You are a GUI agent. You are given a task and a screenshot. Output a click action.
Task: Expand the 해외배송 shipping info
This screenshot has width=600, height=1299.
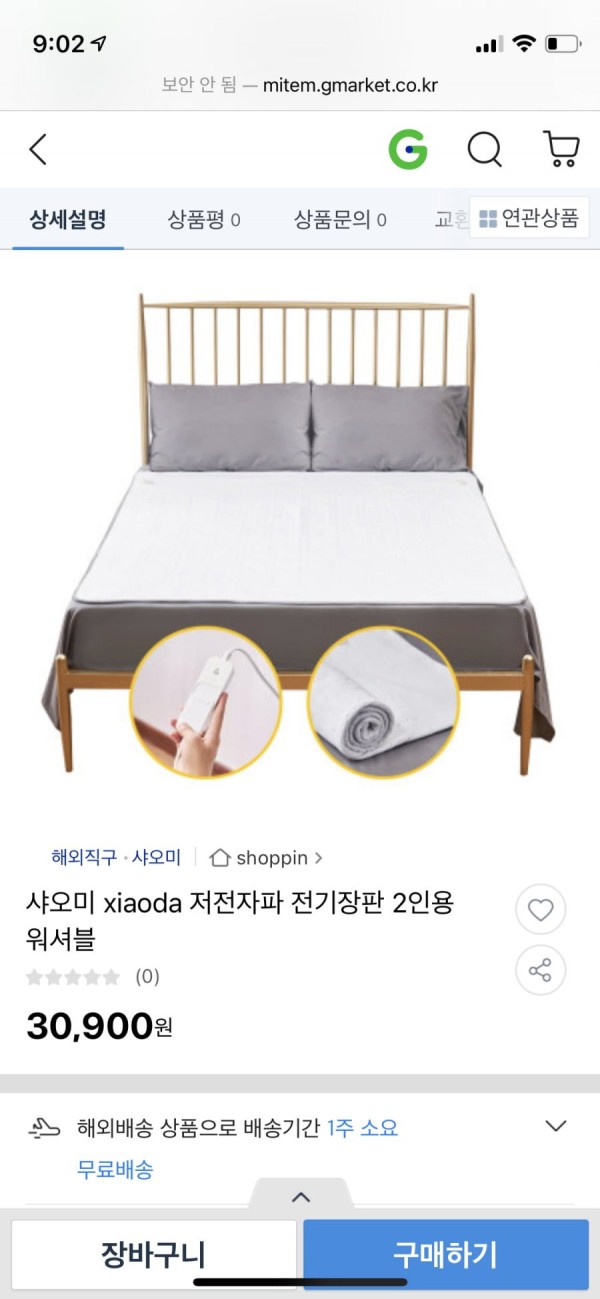[556, 1127]
